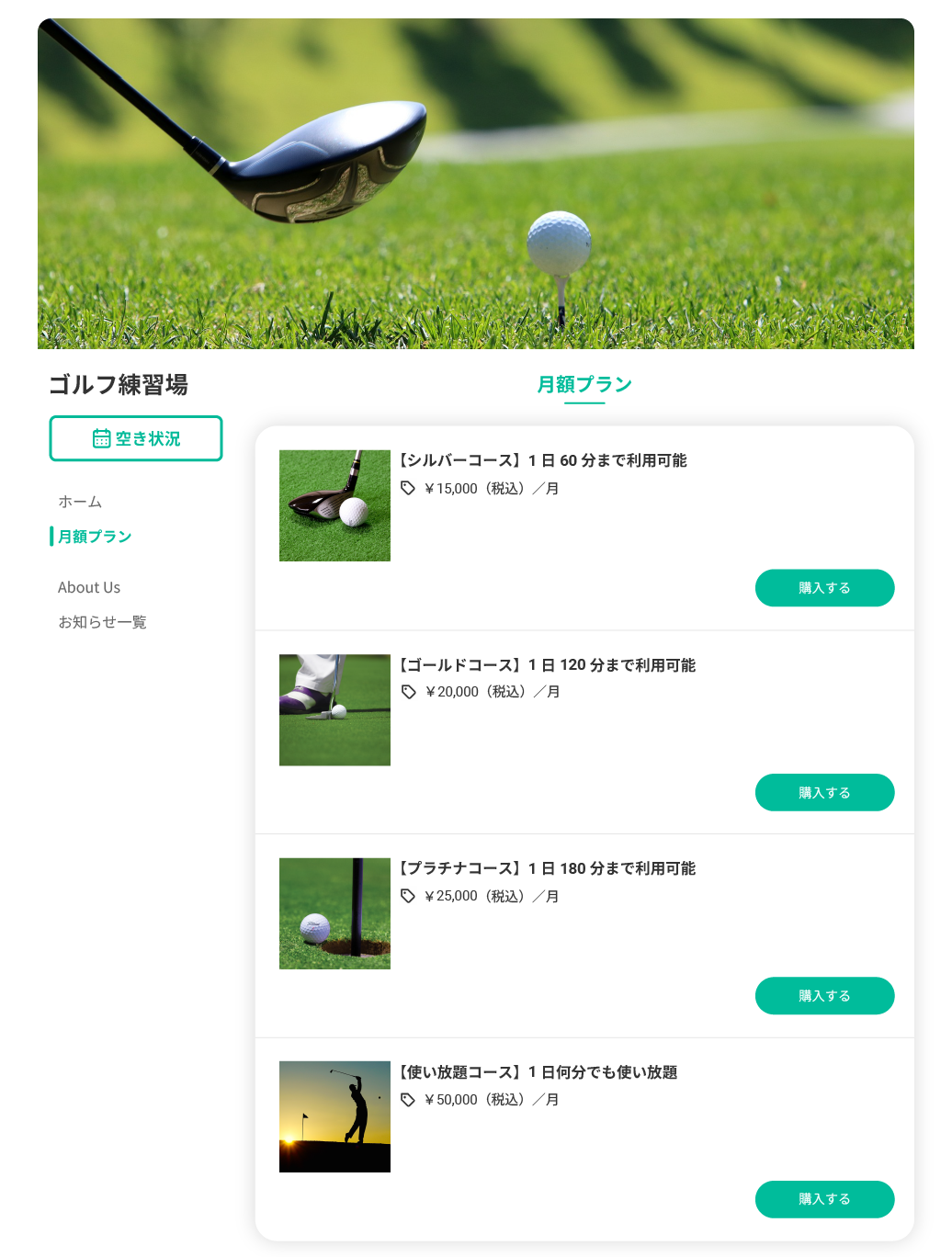Purchase the プラチナコース plan
This screenshot has width=952, height=1257.
[x=824, y=996]
